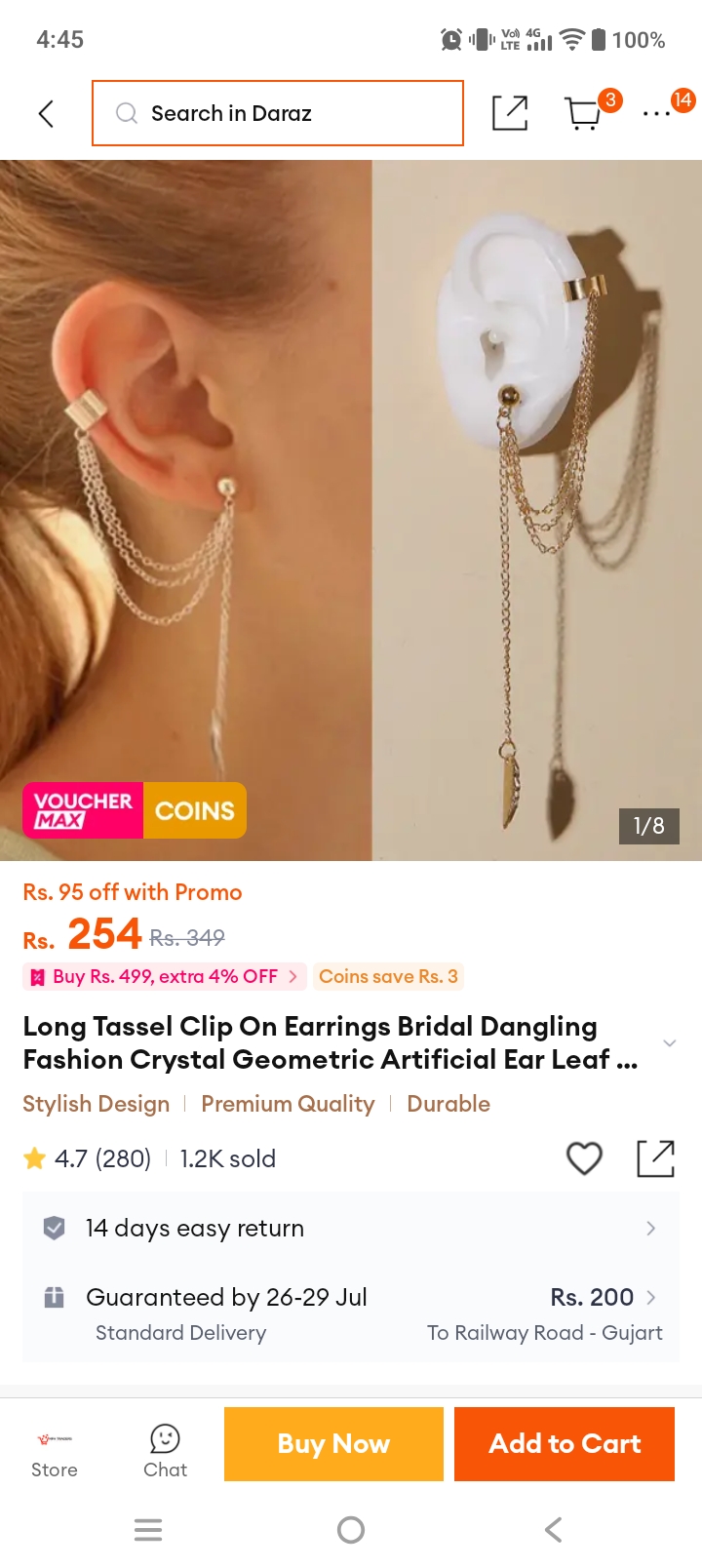The image size is (702, 1568).
Task: Go back using the top-left arrow
Action: (x=46, y=113)
